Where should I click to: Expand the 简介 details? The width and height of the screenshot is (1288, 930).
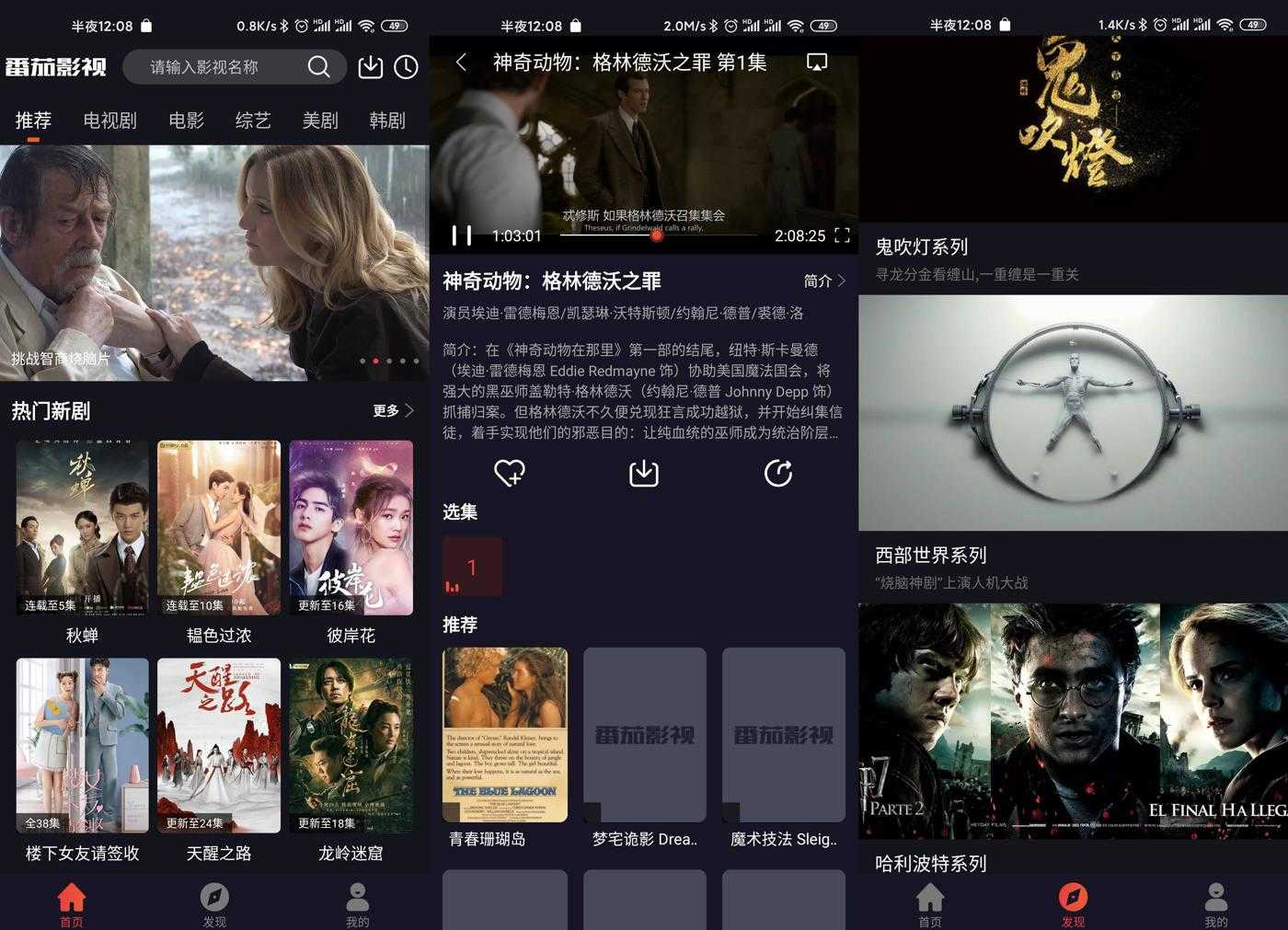tap(824, 281)
